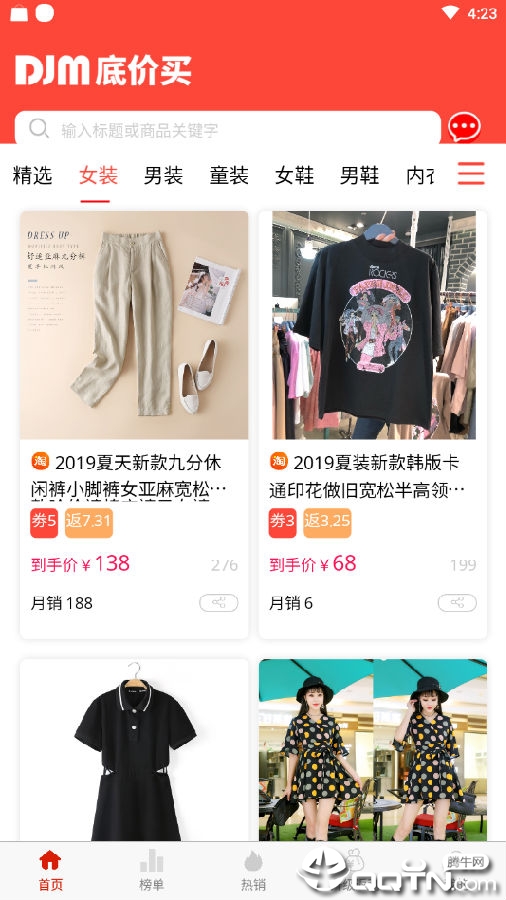Image resolution: width=506 pixels, height=900 pixels.
Task: Open the chat messages icon
Action: (x=464, y=127)
